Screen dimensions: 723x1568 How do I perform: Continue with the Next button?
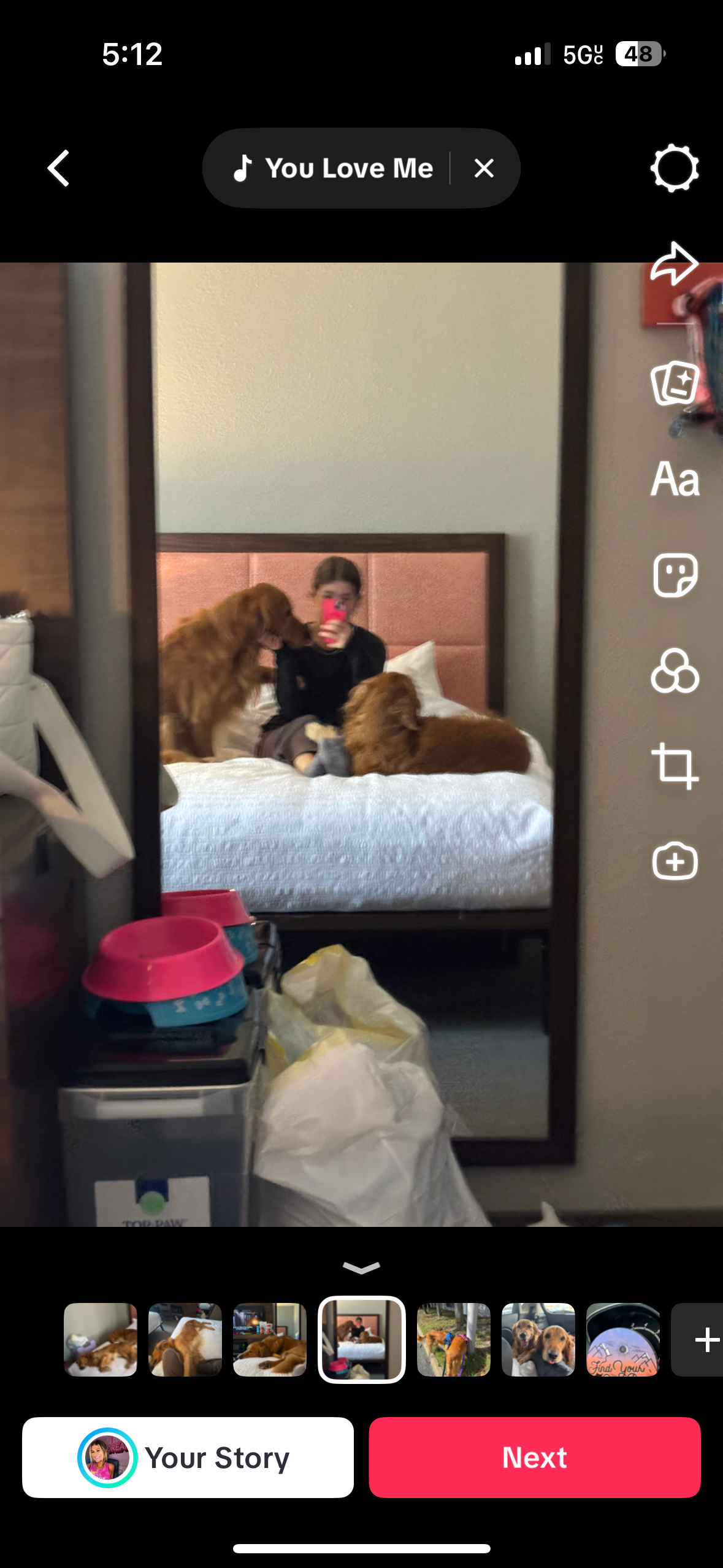[534, 1457]
